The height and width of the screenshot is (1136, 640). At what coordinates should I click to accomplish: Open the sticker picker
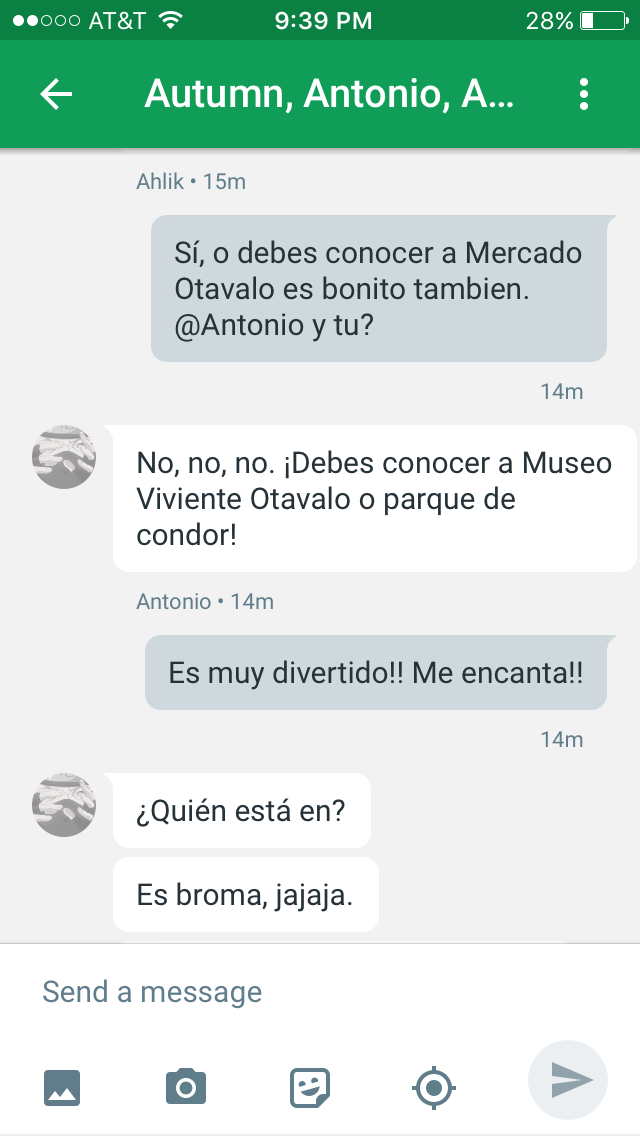pos(310,1086)
